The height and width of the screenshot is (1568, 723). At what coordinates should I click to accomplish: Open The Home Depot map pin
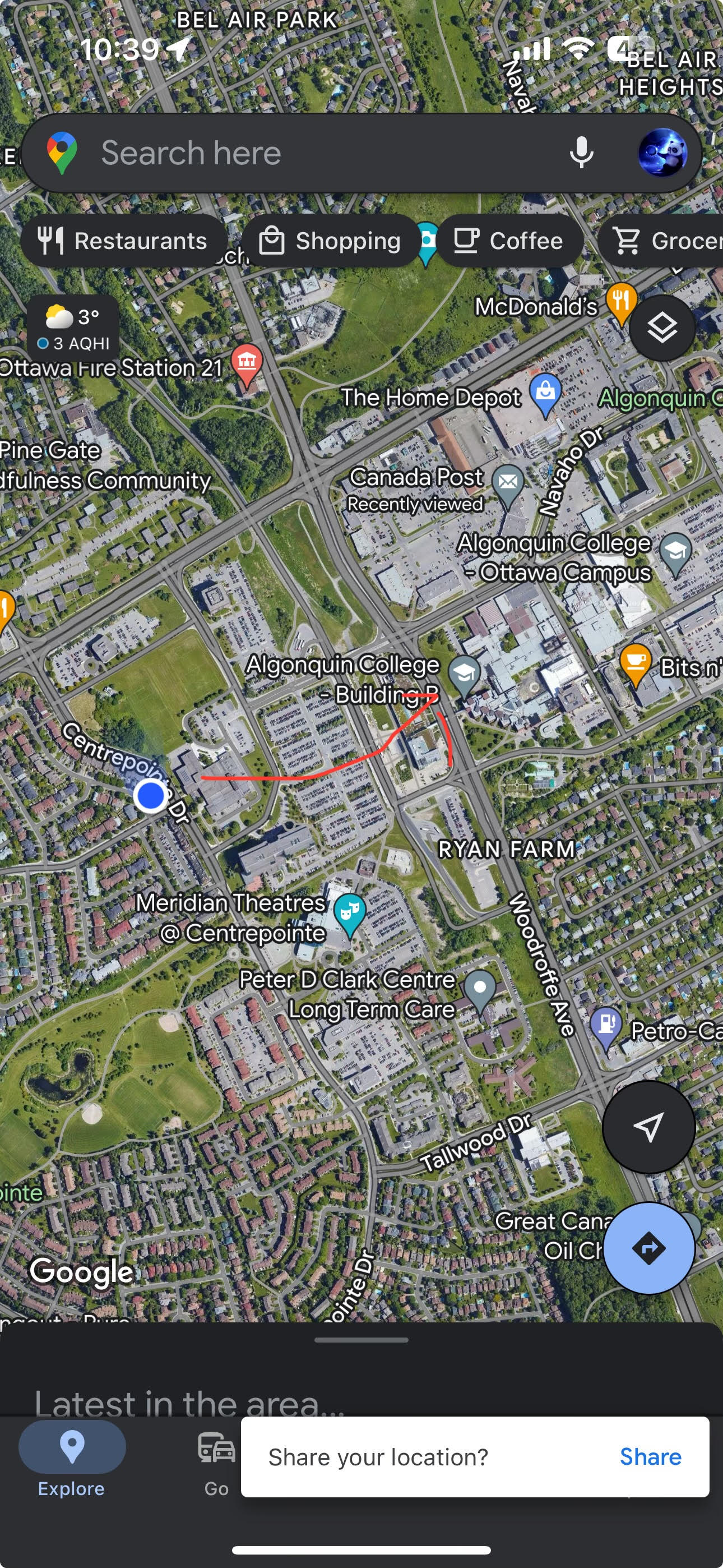pos(545,391)
